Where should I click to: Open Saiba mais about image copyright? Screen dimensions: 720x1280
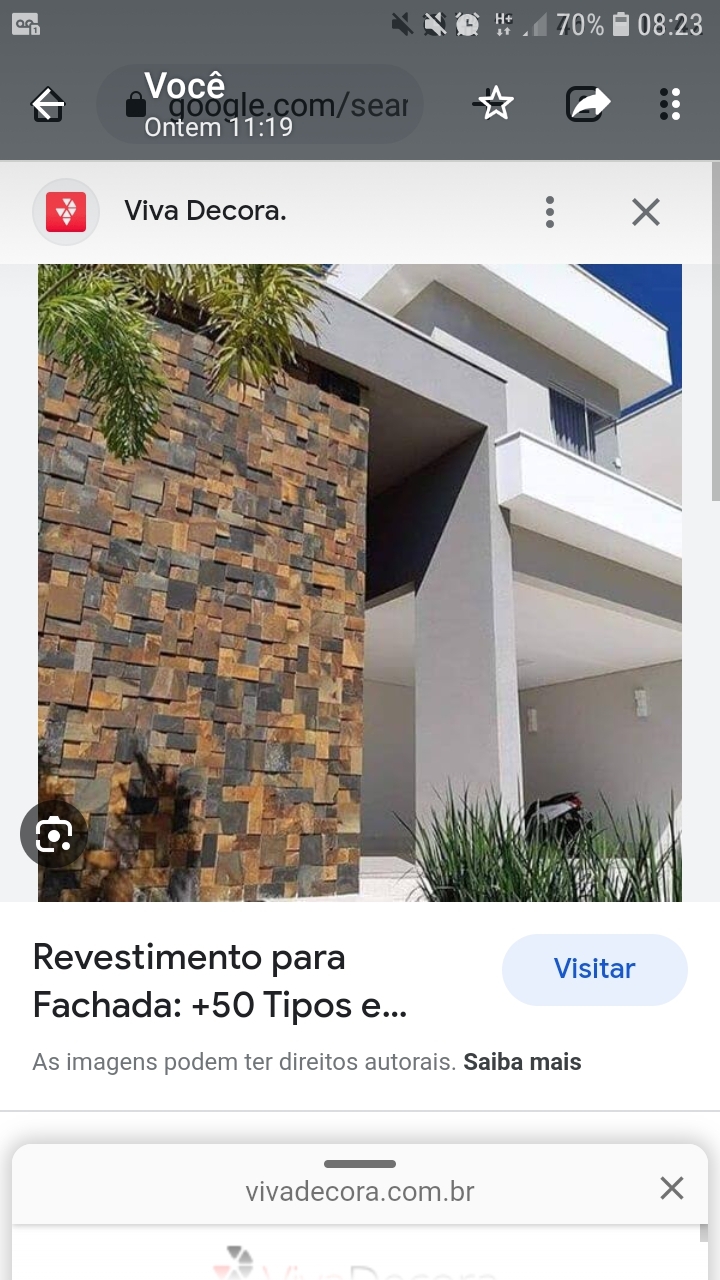522,1062
